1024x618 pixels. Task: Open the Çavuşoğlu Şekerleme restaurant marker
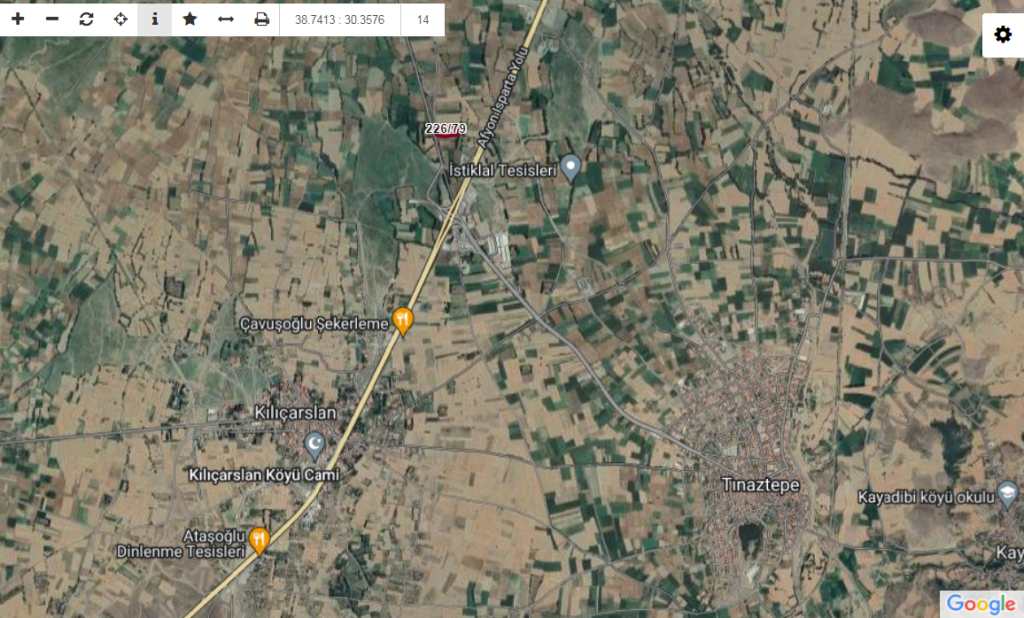[x=403, y=319]
